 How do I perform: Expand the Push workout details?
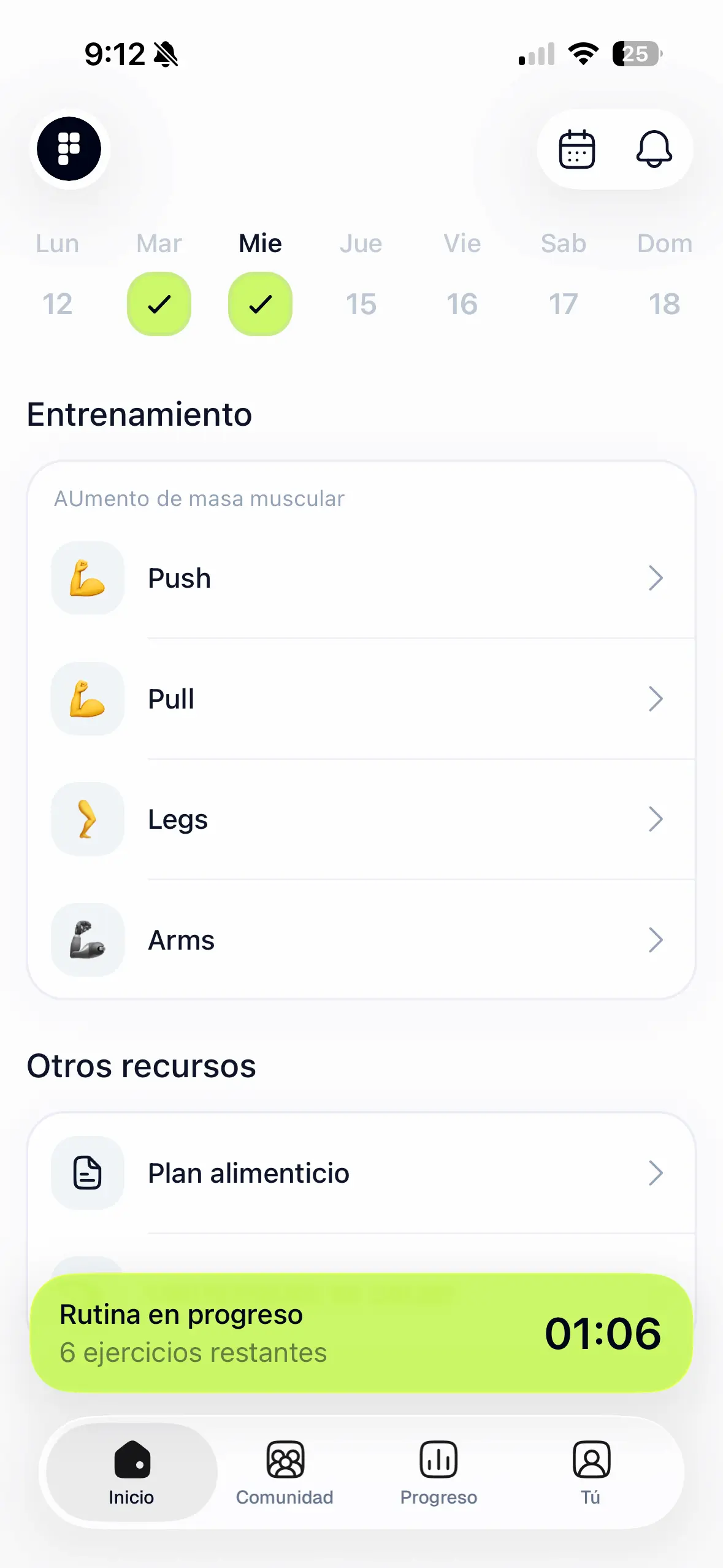656,577
